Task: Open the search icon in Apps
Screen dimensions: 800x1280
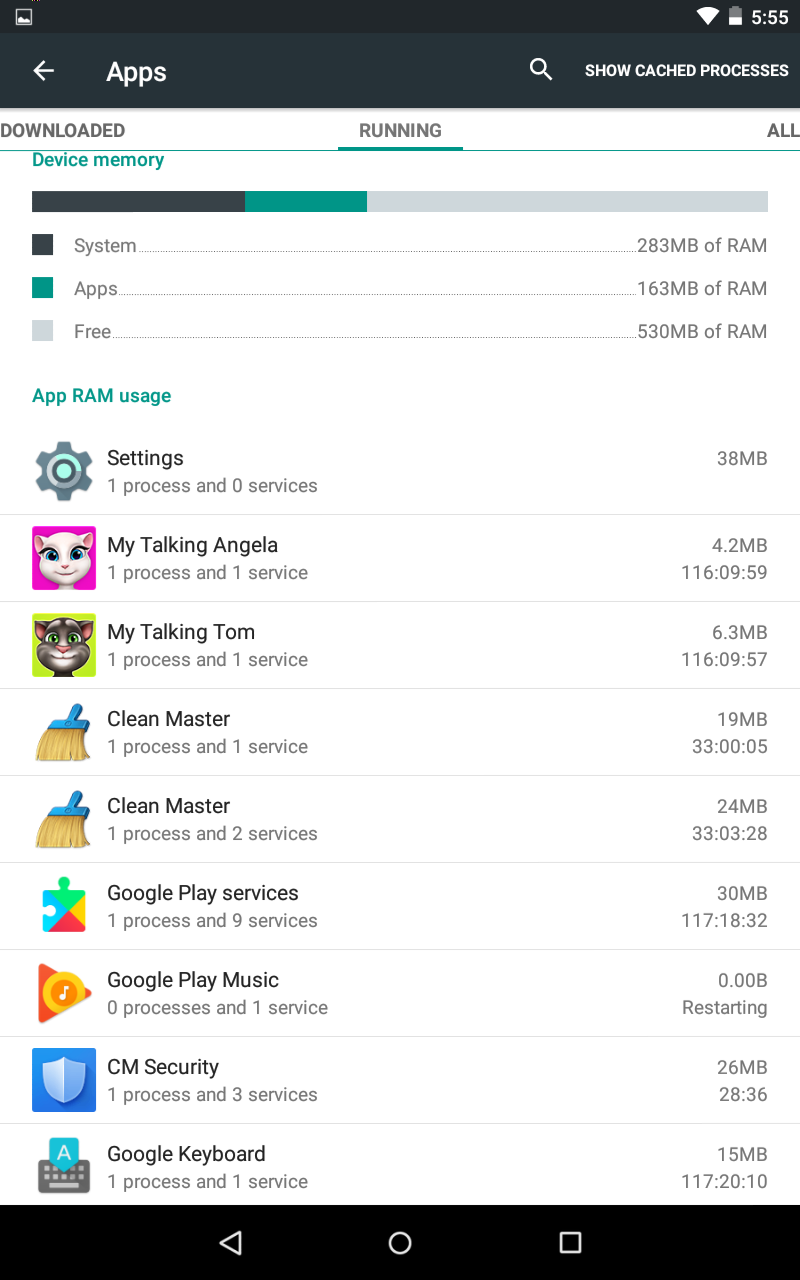Action: click(541, 70)
